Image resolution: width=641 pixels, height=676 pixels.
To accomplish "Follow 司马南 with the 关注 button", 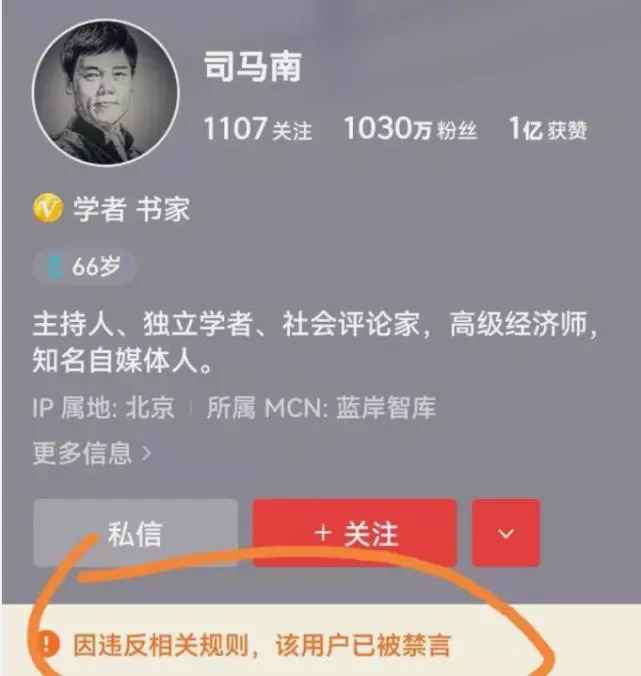I will (x=355, y=533).
